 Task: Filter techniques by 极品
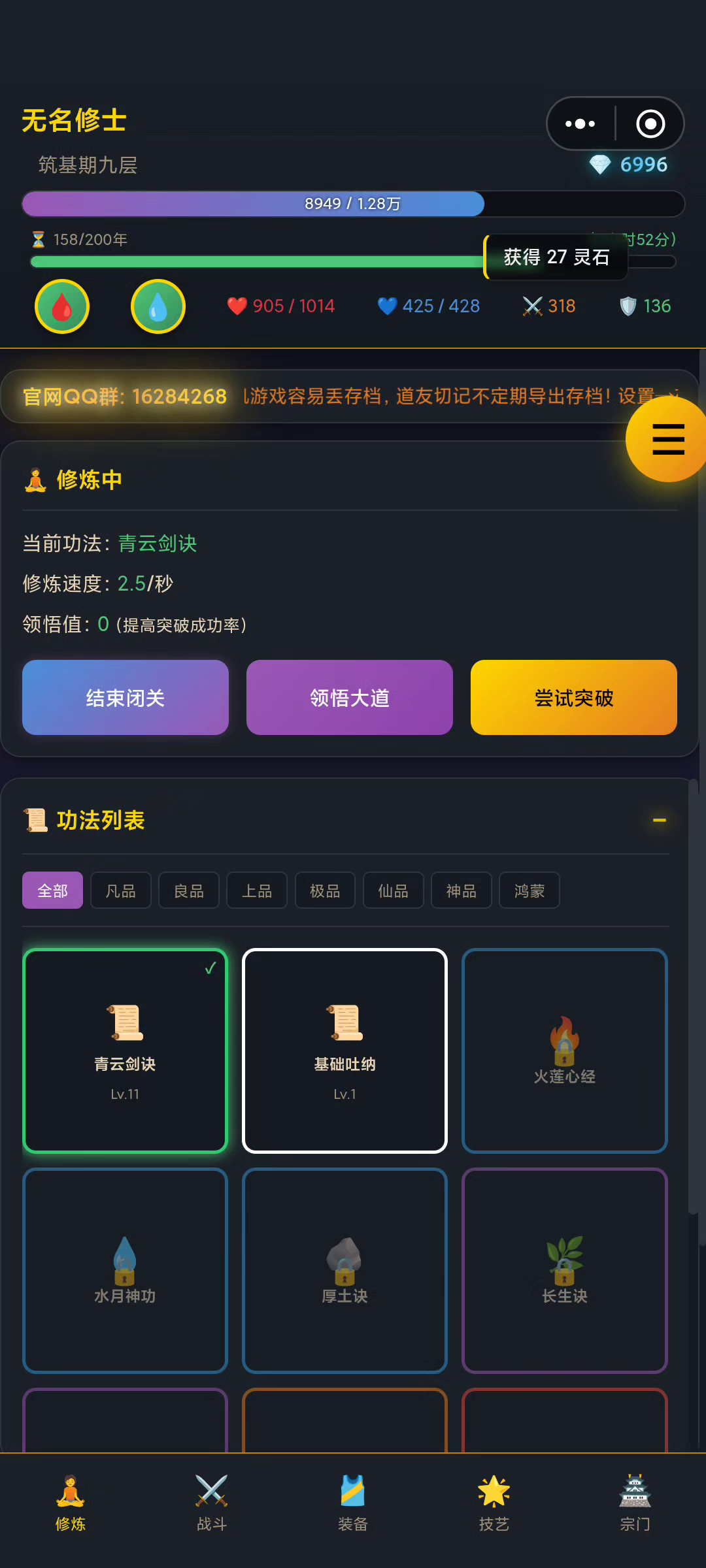[x=325, y=890]
